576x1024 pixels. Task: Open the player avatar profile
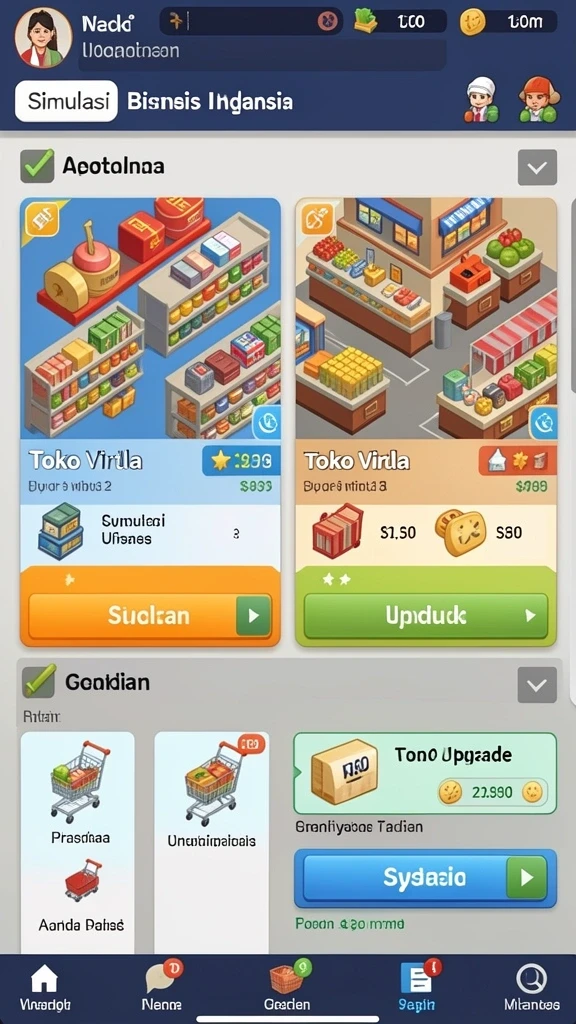click(43, 37)
